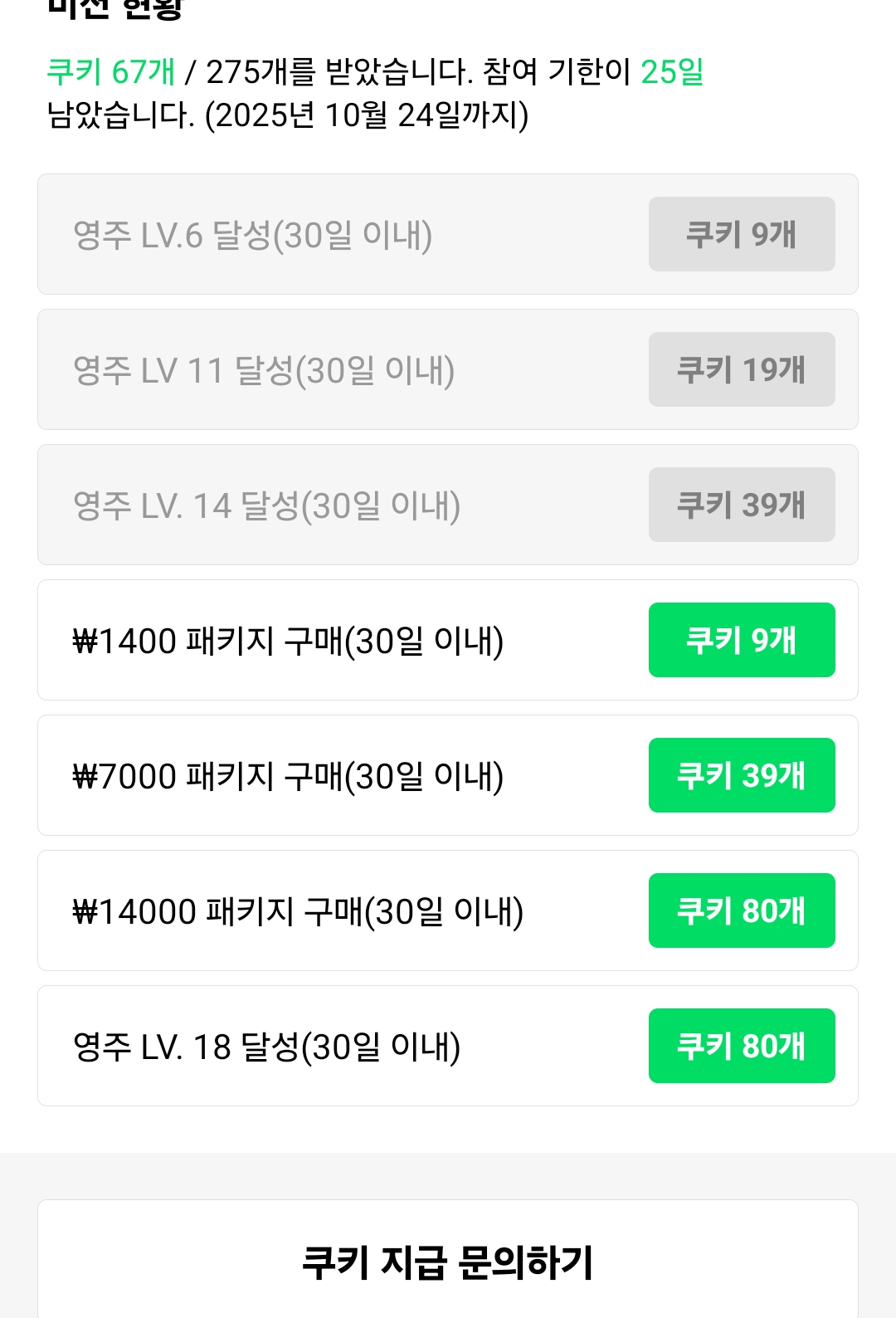This screenshot has width=896, height=1318.
Task: Tap 쿠키 9개 for ₩1400 패키지 구매
Action: pyautogui.click(x=741, y=640)
